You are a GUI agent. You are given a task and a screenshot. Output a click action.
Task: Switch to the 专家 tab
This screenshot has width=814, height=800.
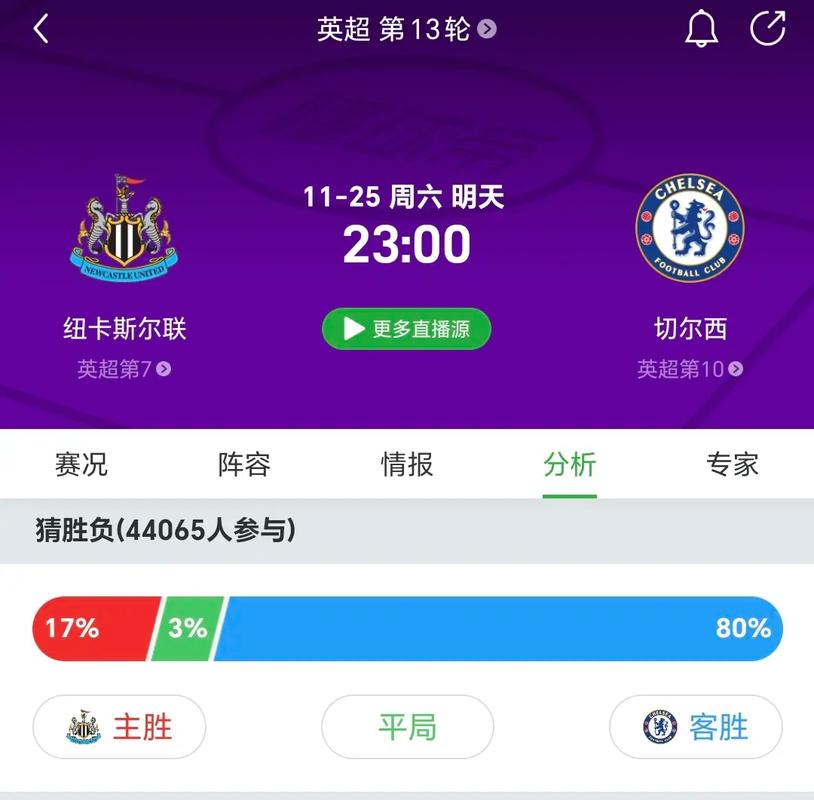click(732, 464)
